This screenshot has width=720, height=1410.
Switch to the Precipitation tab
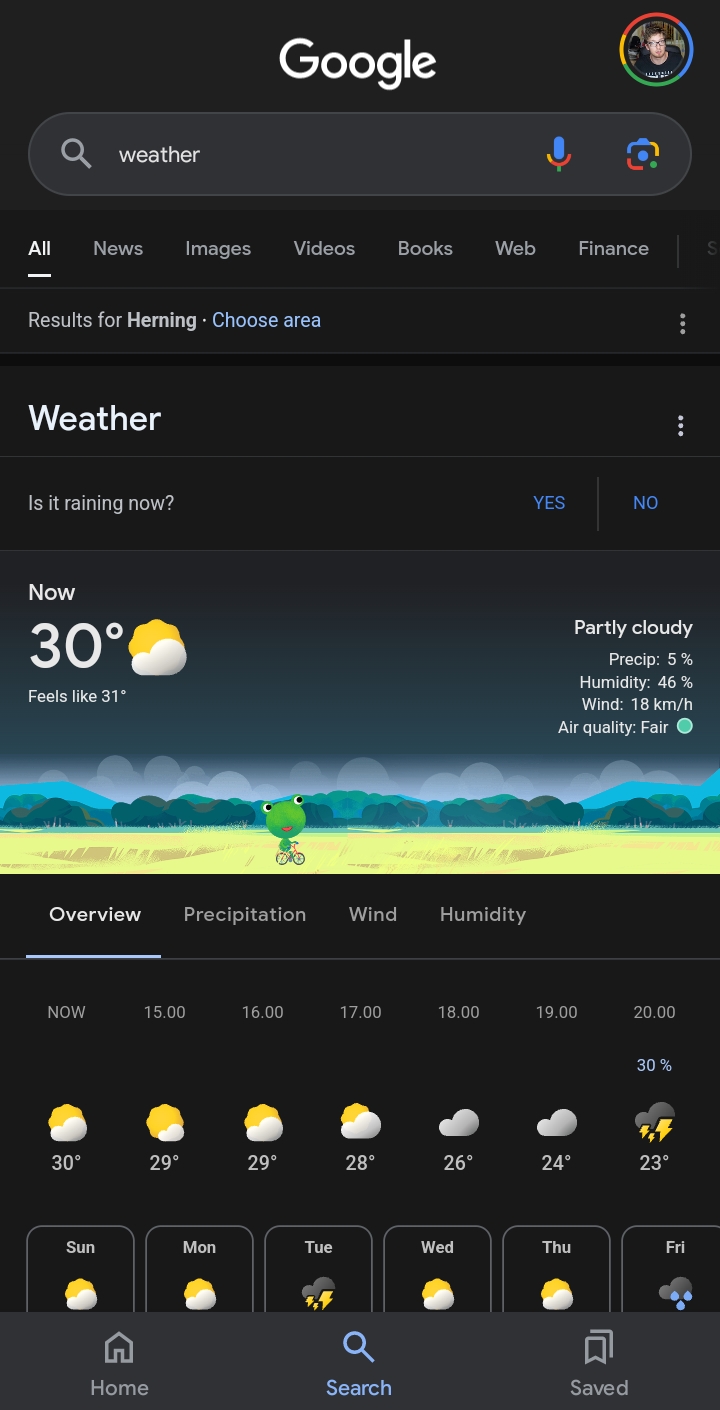(245, 914)
